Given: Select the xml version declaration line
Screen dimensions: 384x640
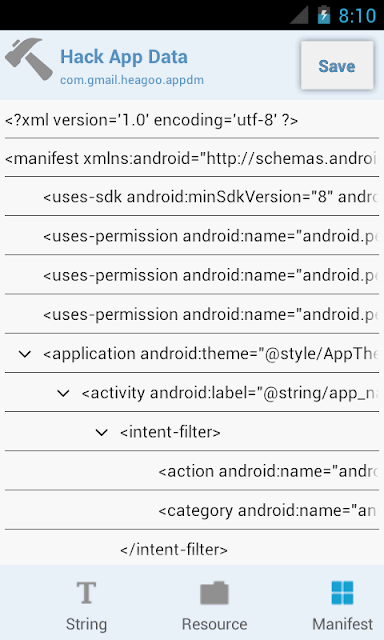Looking at the screenshot, I should tap(192, 120).
